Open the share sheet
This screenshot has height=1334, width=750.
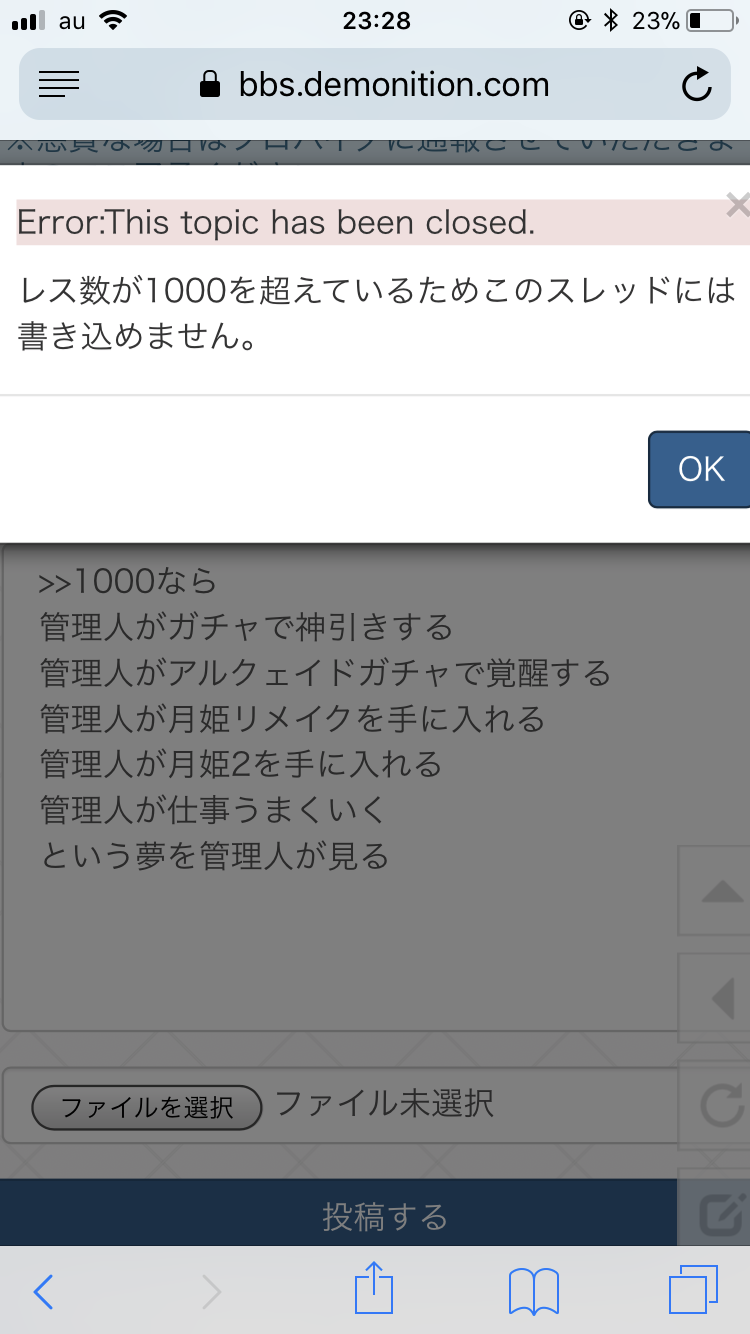(x=372, y=1290)
